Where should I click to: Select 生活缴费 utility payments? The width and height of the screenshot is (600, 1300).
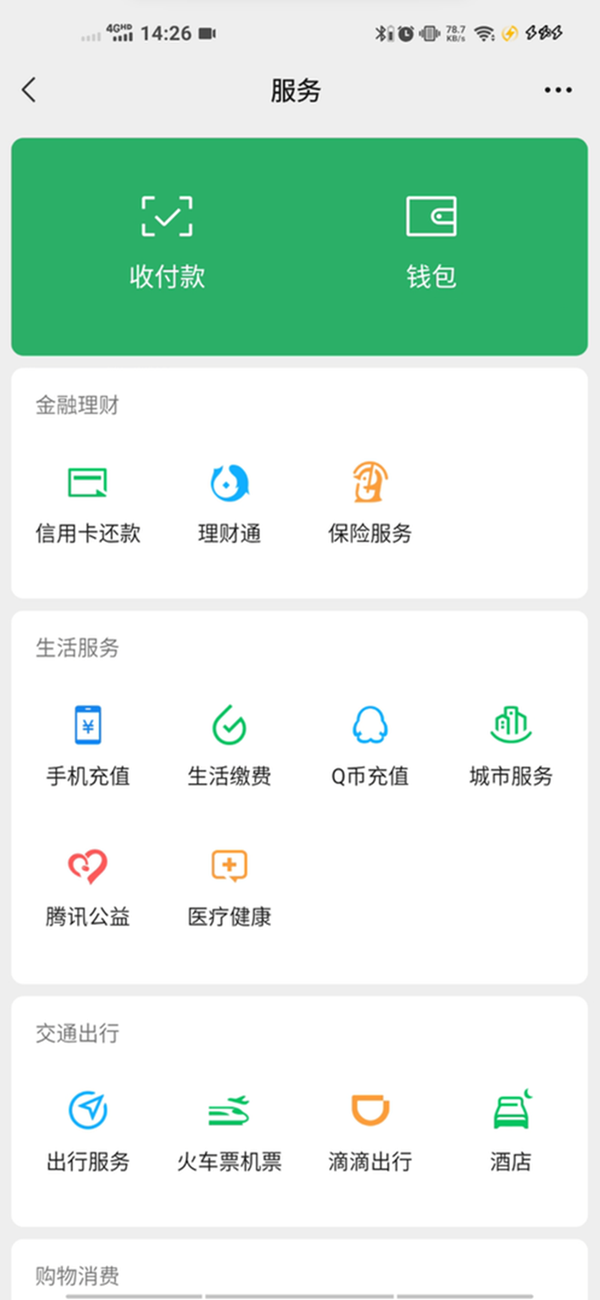pos(230,746)
